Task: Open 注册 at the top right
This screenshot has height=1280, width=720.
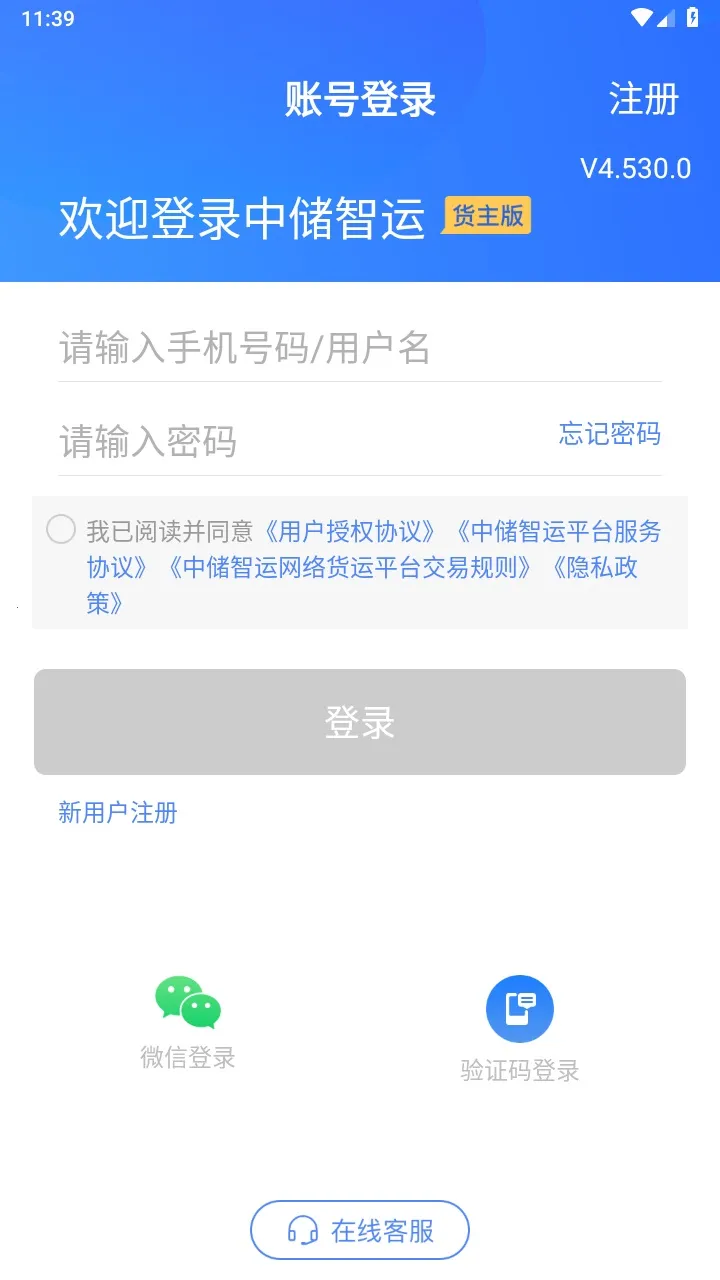Action: [x=643, y=99]
